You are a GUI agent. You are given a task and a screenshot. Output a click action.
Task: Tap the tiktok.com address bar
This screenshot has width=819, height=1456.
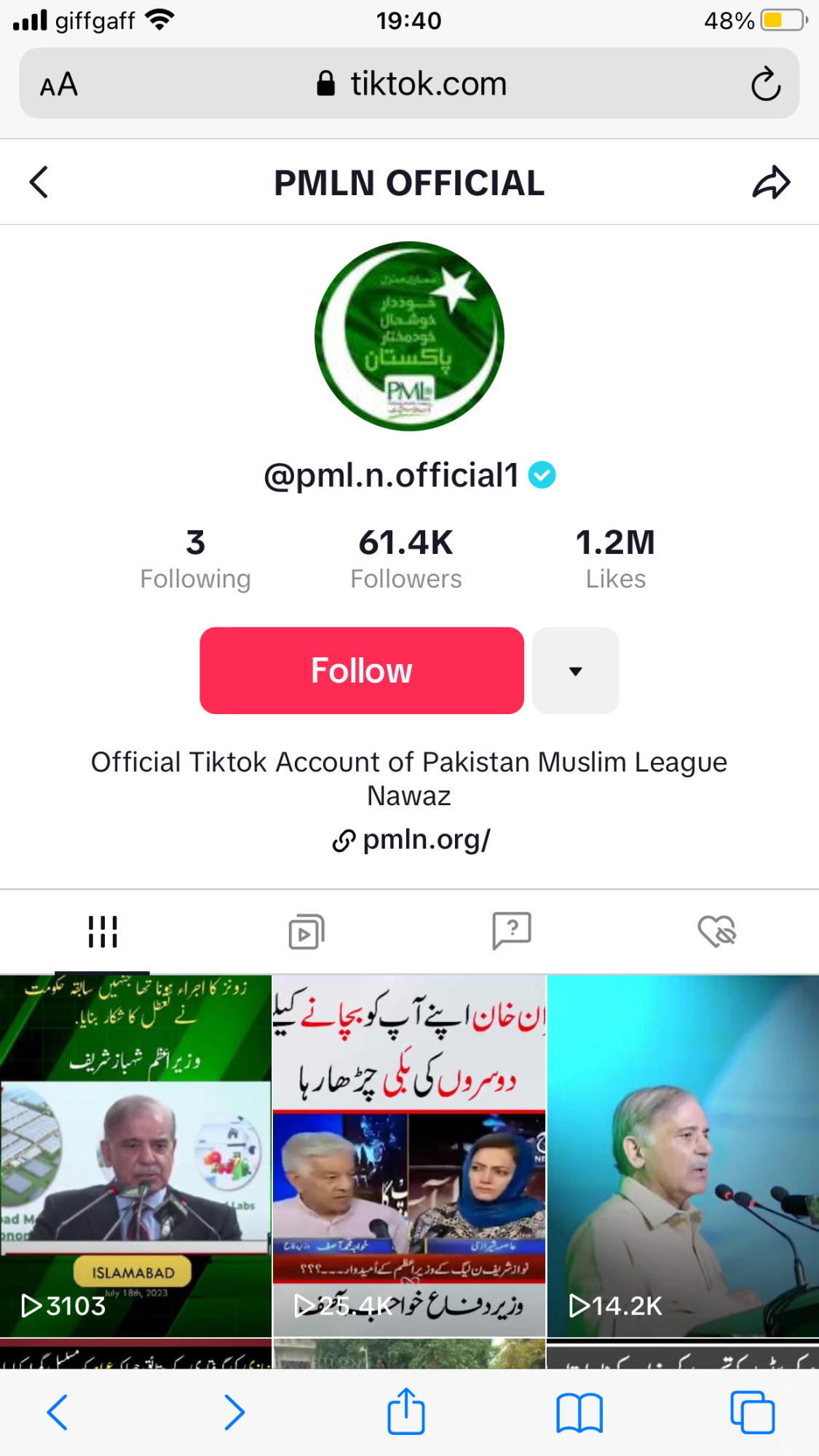(409, 83)
